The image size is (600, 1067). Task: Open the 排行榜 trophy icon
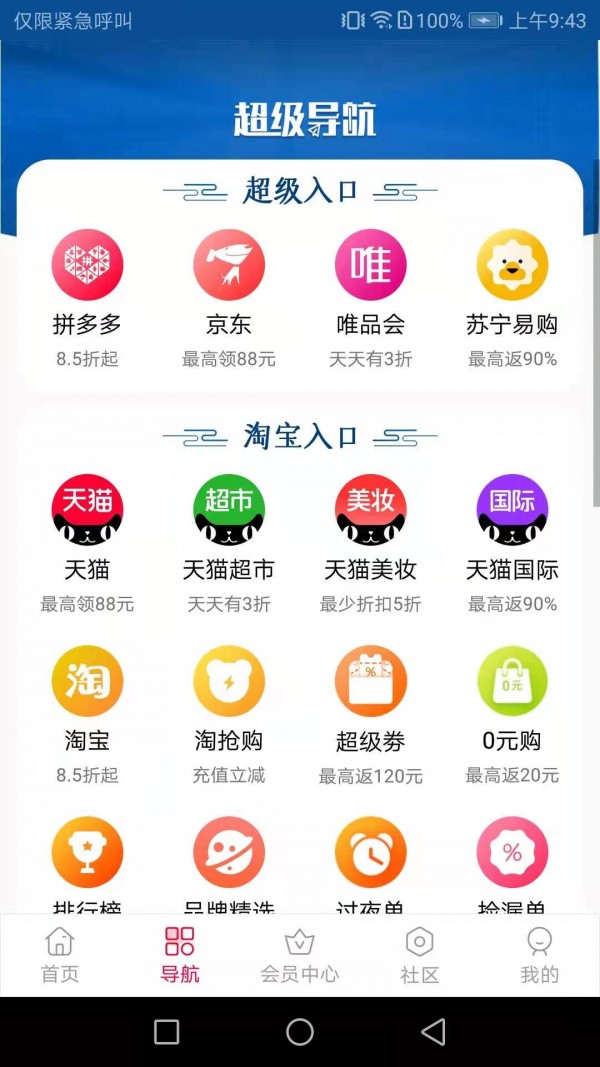[x=87, y=853]
